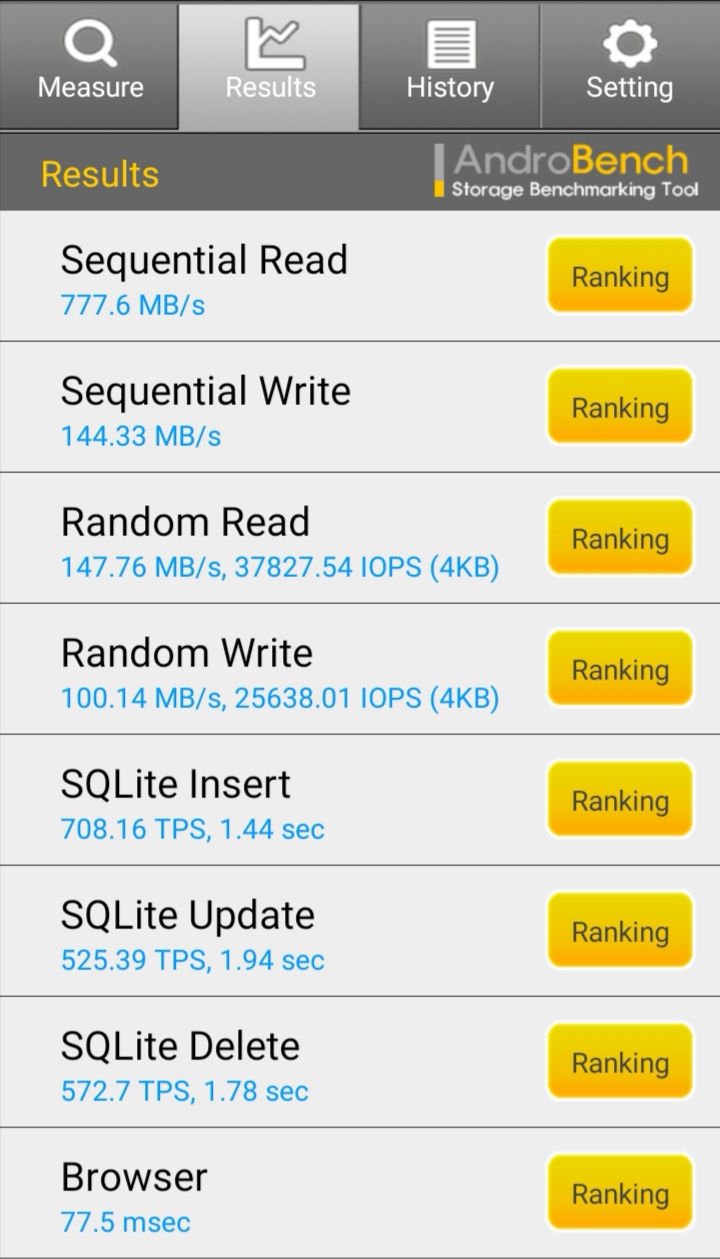
Task: Open the History tab
Action: pyautogui.click(x=450, y=65)
